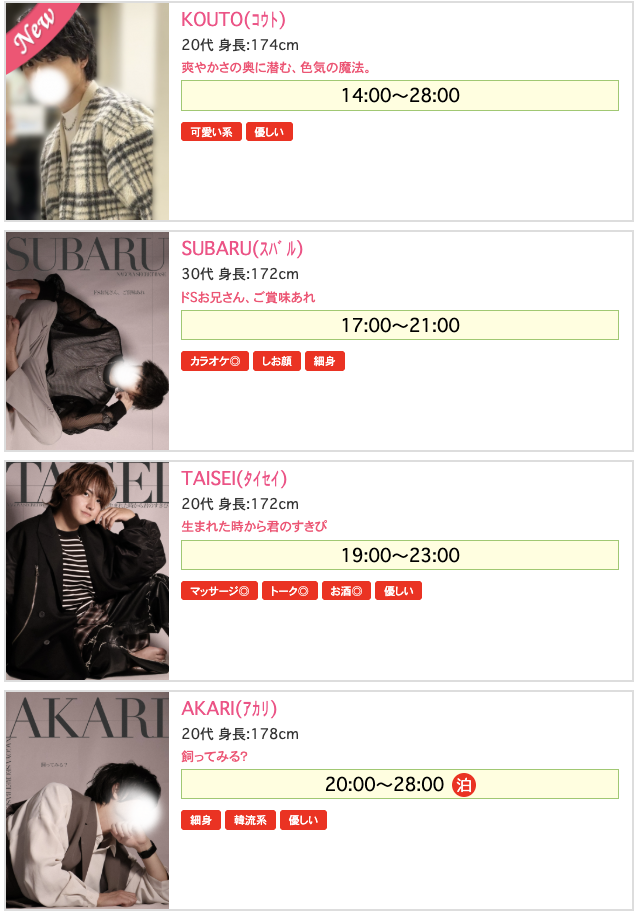638x912 pixels.
Task: Open KOUTO's profile name link
Action: click(x=234, y=20)
